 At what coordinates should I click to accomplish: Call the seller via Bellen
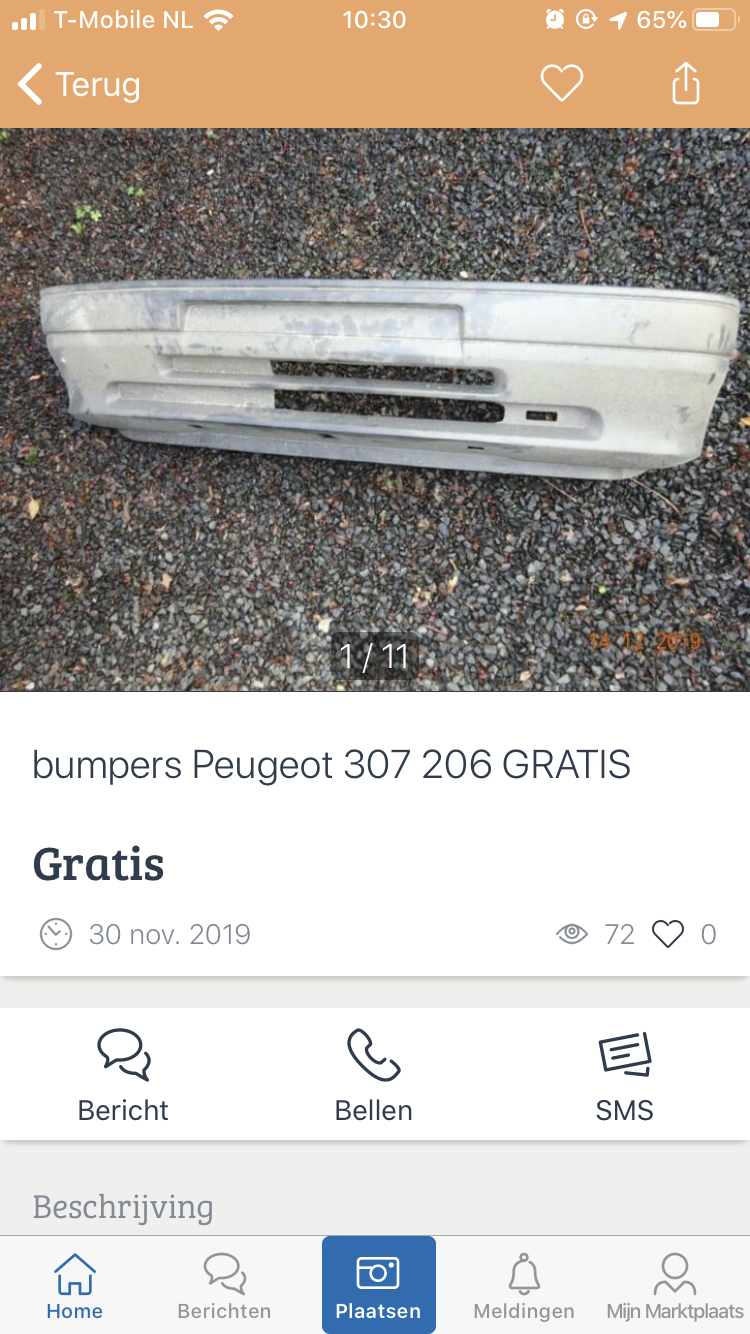(374, 1075)
